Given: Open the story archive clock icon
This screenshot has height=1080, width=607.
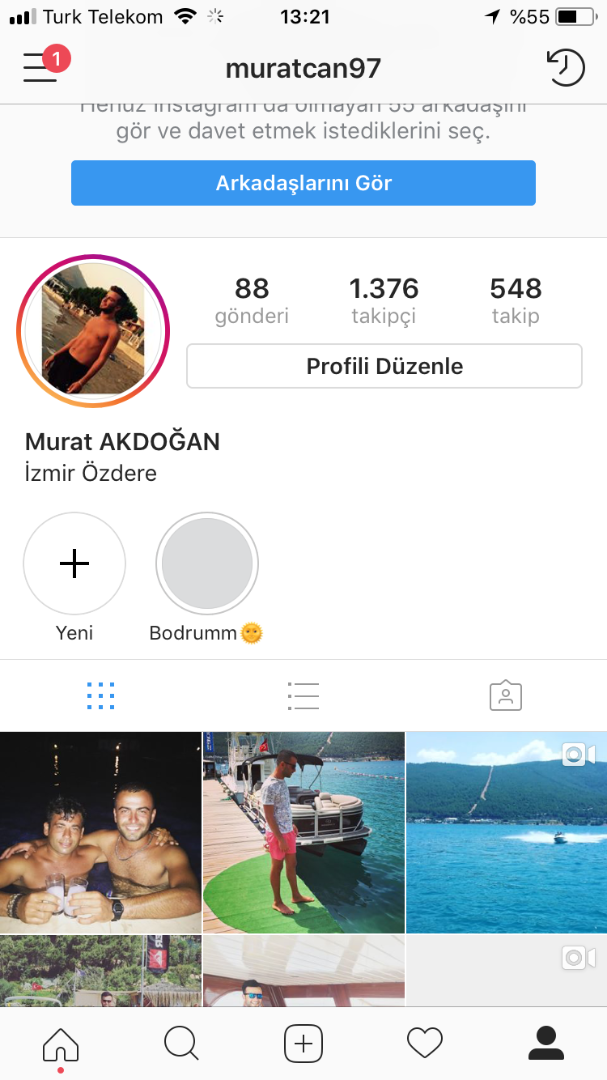Looking at the screenshot, I should pyautogui.click(x=565, y=68).
